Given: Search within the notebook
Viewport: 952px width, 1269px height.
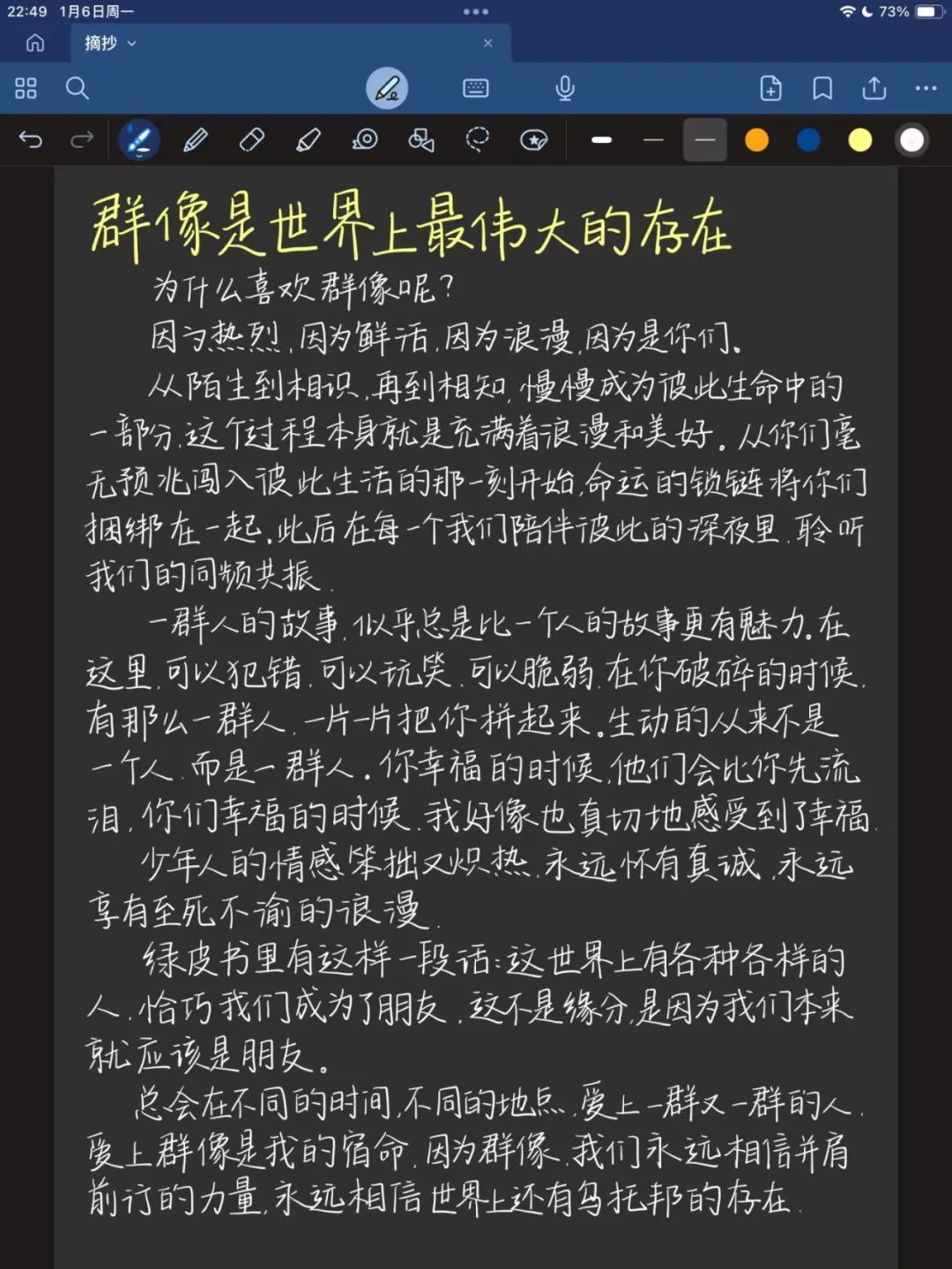Looking at the screenshot, I should pyautogui.click(x=78, y=88).
